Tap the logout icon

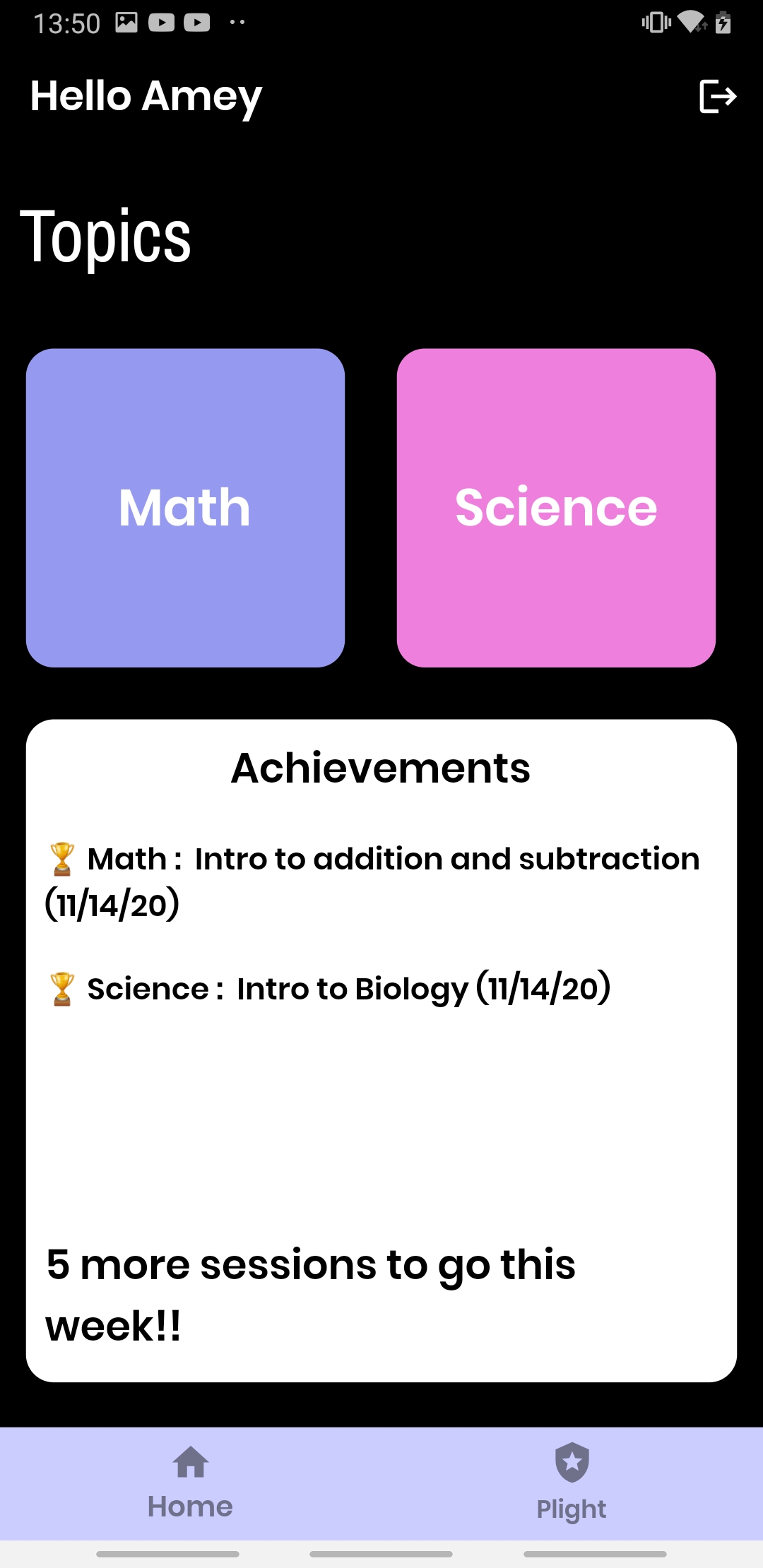point(718,96)
